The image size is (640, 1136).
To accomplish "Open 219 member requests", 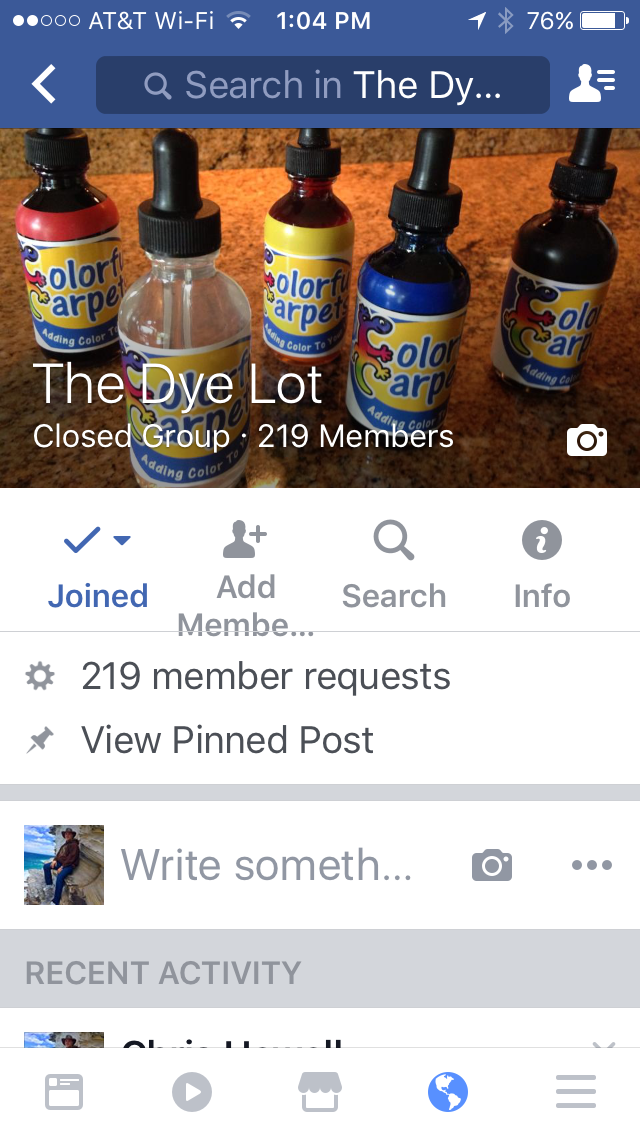I will (265, 677).
